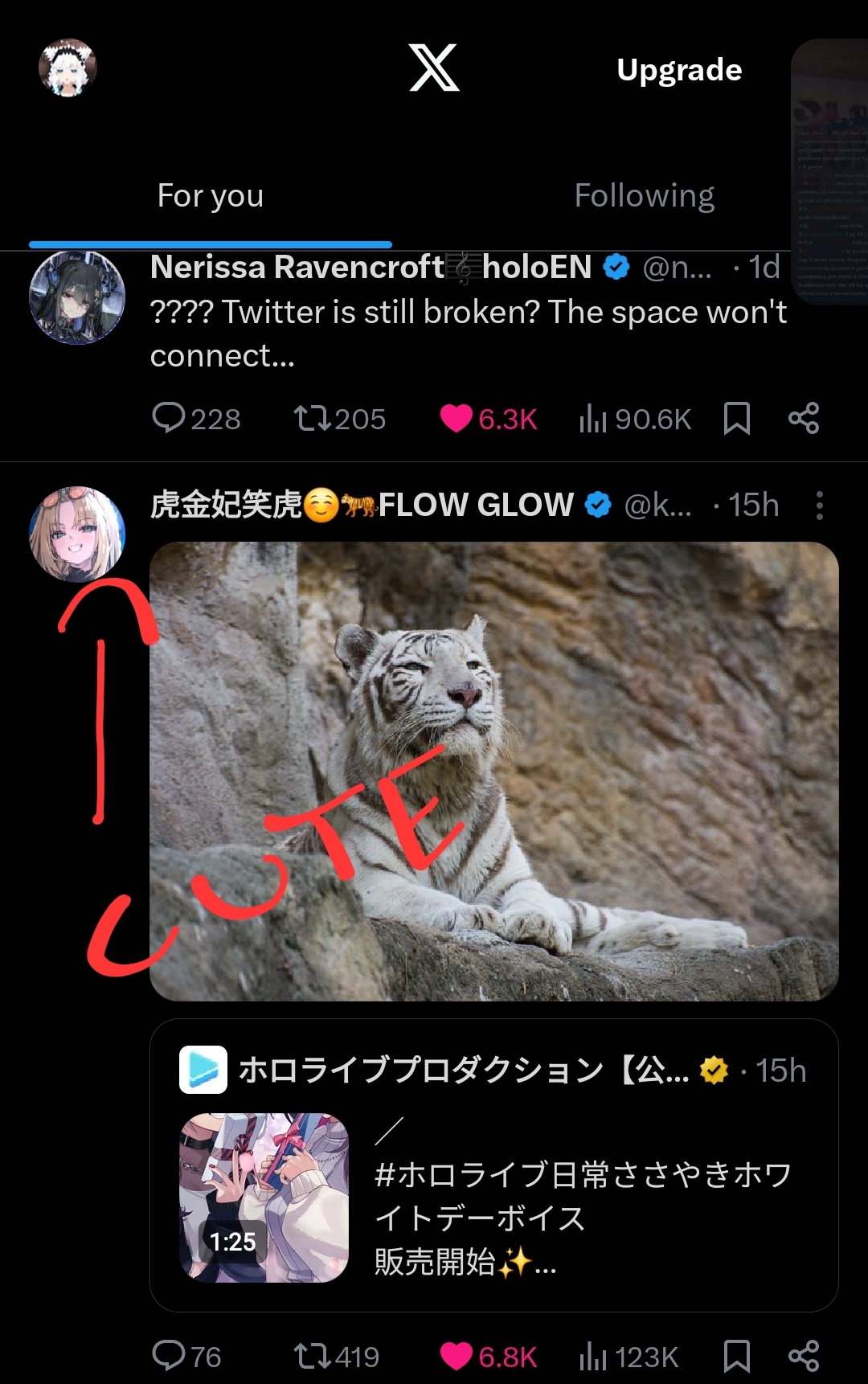
Task: Reply to the FLOW GLOW tiger post
Action: click(x=170, y=1356)
